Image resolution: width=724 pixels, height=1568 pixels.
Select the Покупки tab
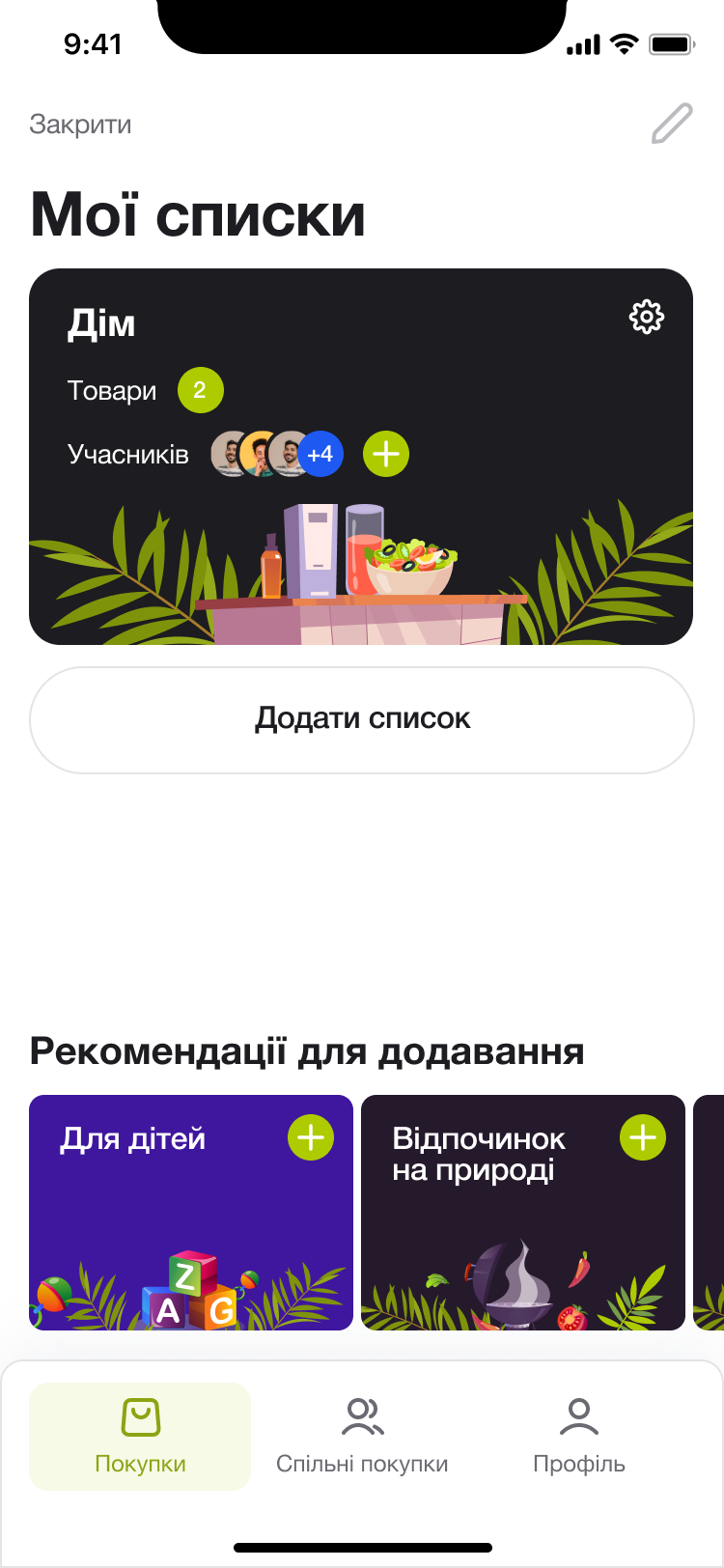coord(140,1437)
